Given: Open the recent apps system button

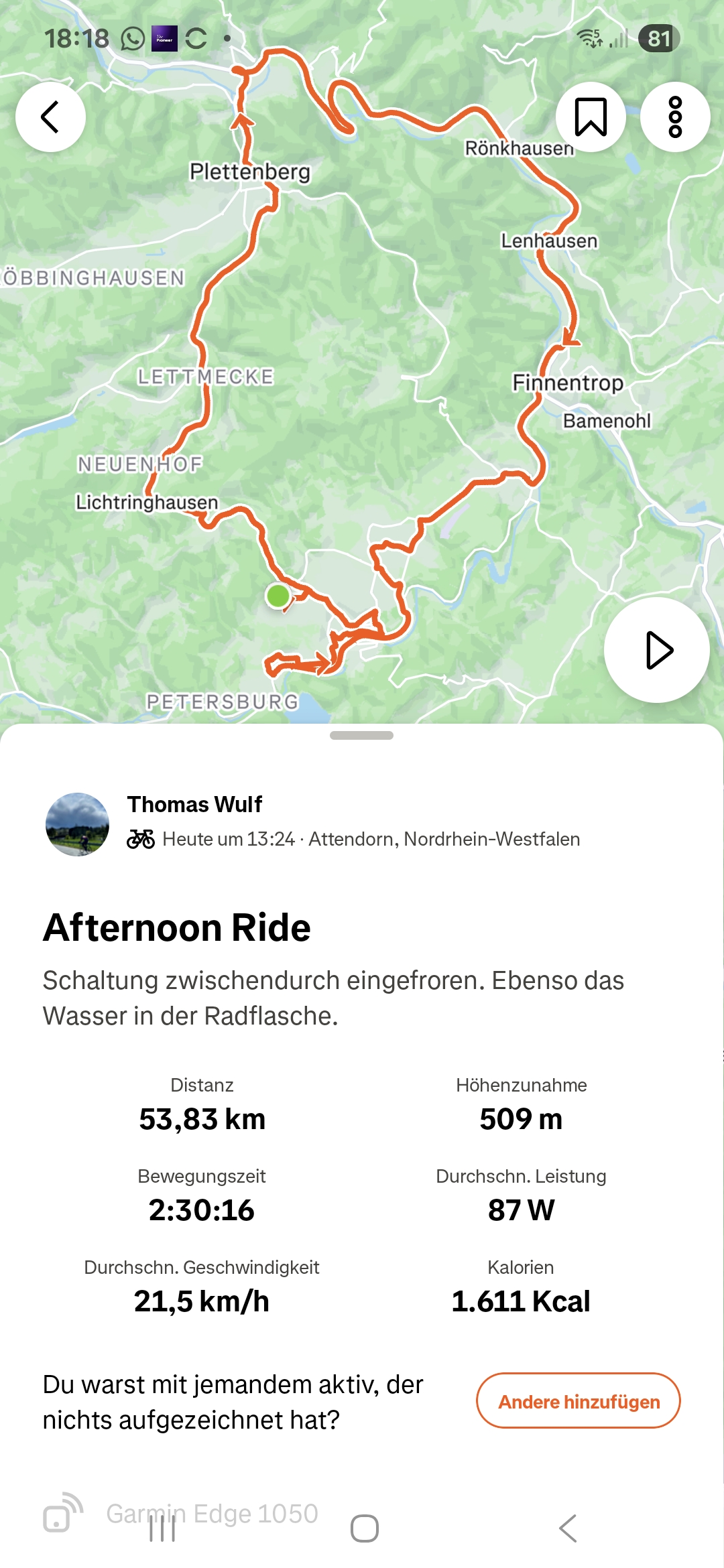Looking at the screenshot, I should [x=162, y=1528].
